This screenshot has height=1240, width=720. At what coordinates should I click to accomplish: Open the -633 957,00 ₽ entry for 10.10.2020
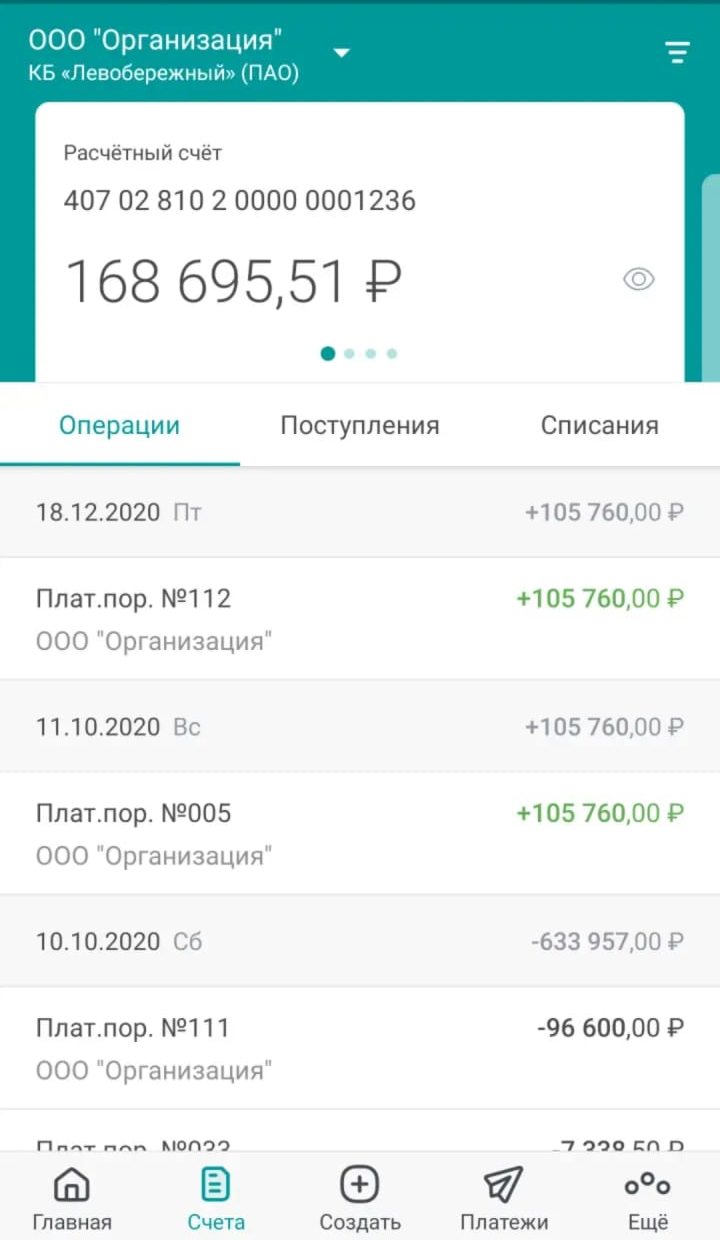coord(360,940)
